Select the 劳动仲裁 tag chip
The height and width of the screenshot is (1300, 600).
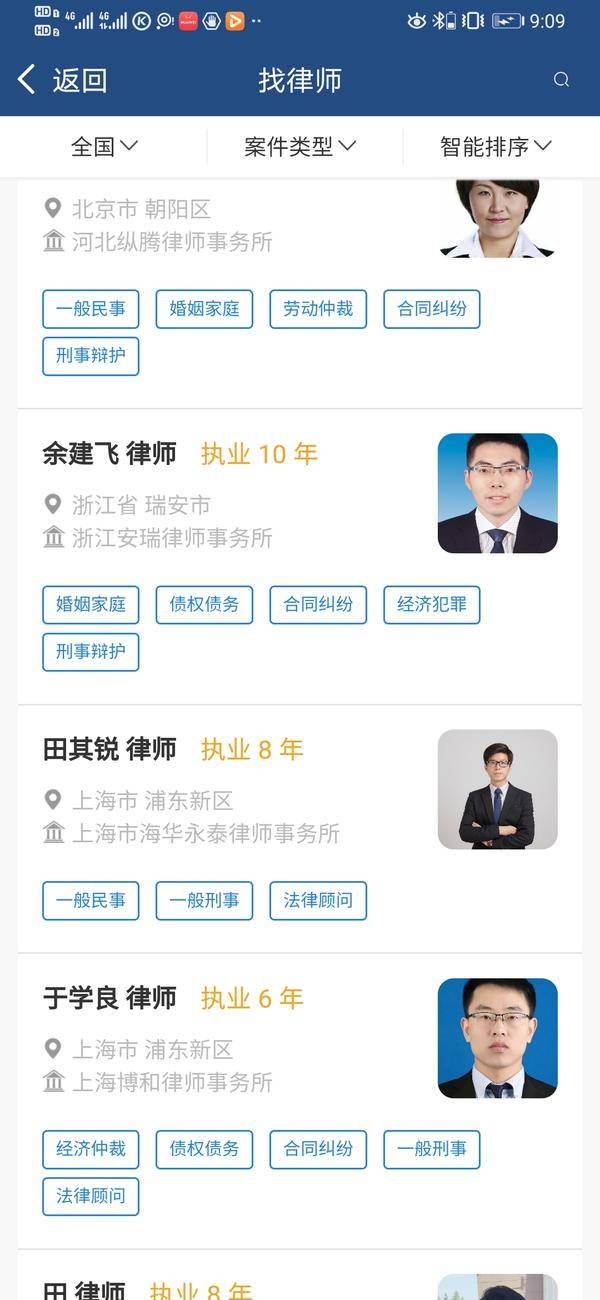[x=318, y=309]
